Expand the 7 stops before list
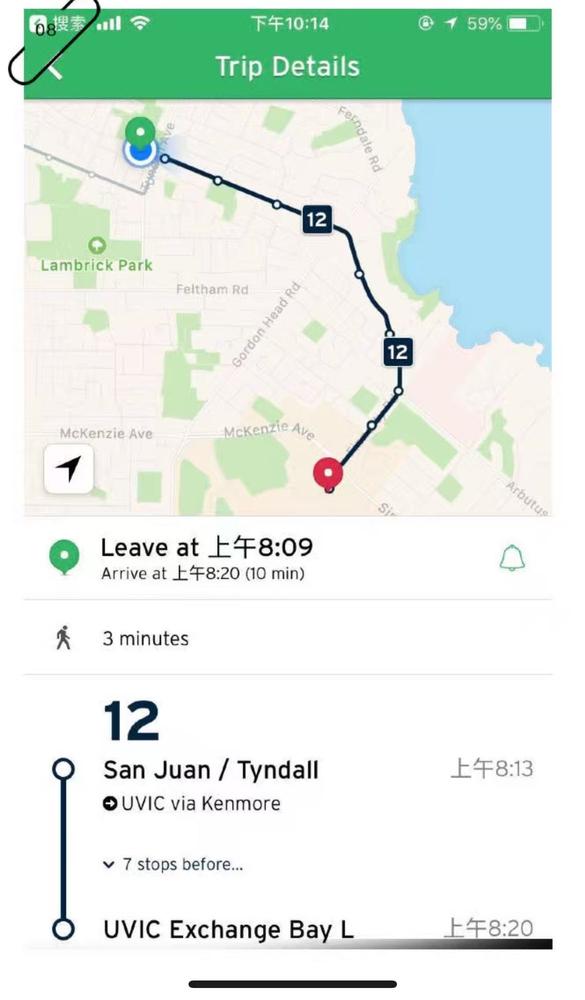This screenshot has height=1000, width=585. coord(173,864)
